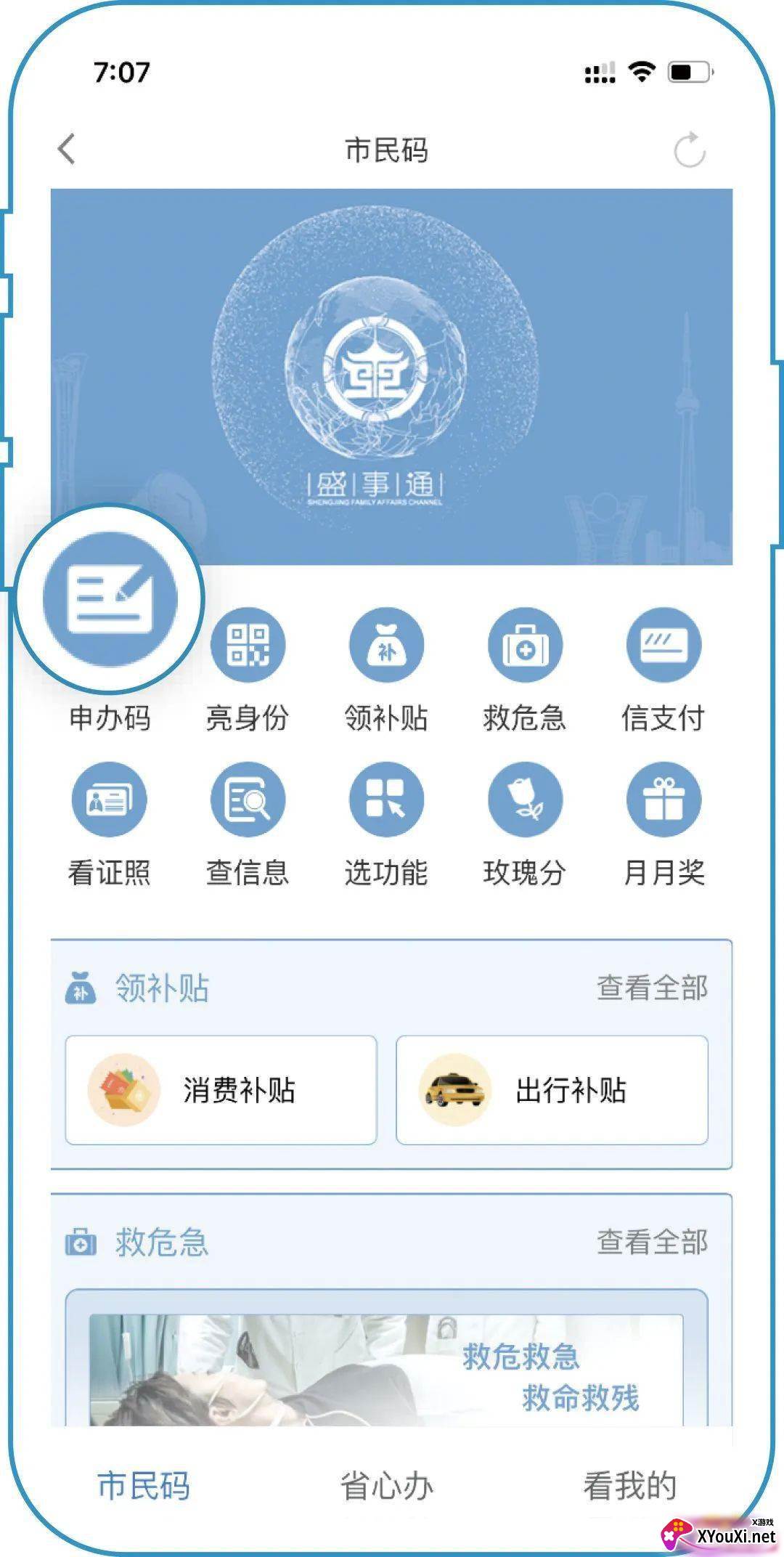The image size is (784, 1557).
Task: Select the 领补贴 shortcut icon
Action: [x=386, y=646]
